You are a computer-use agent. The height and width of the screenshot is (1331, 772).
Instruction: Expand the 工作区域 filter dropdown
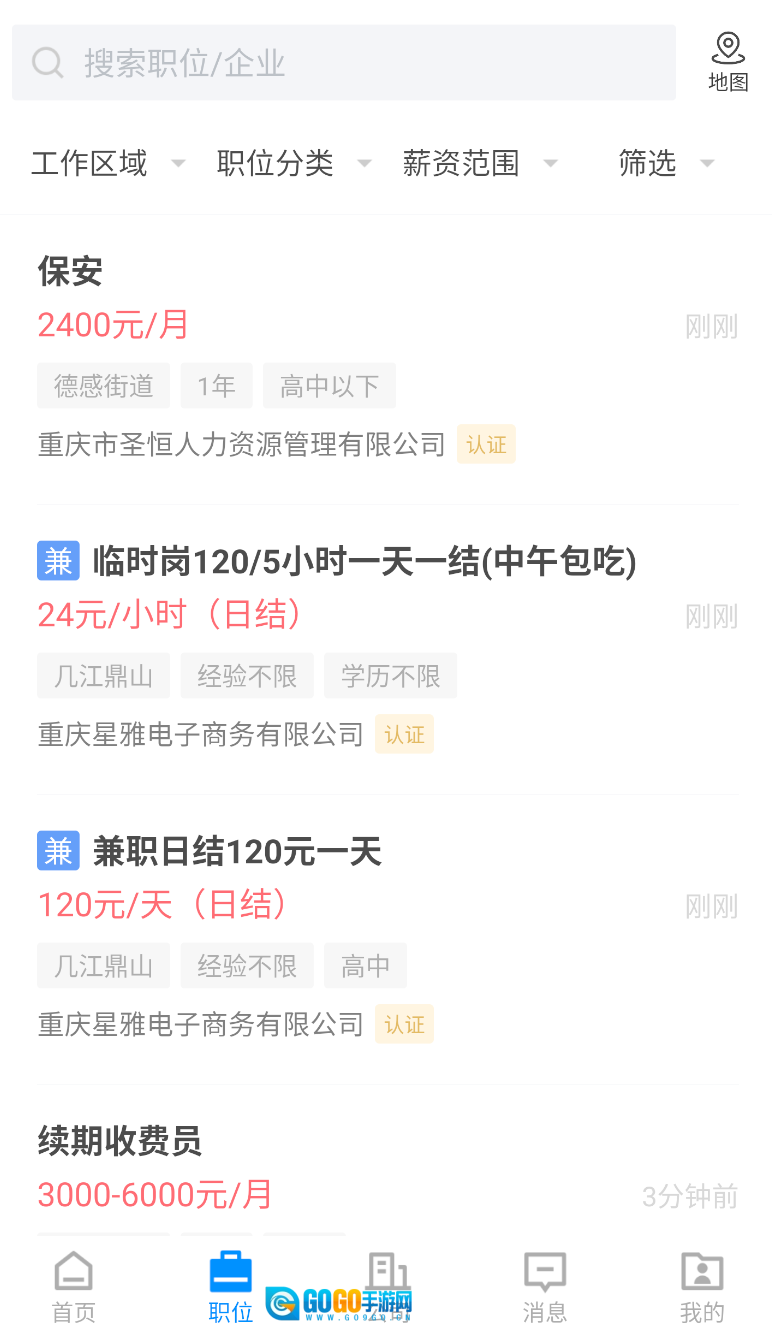coord(107,163)
